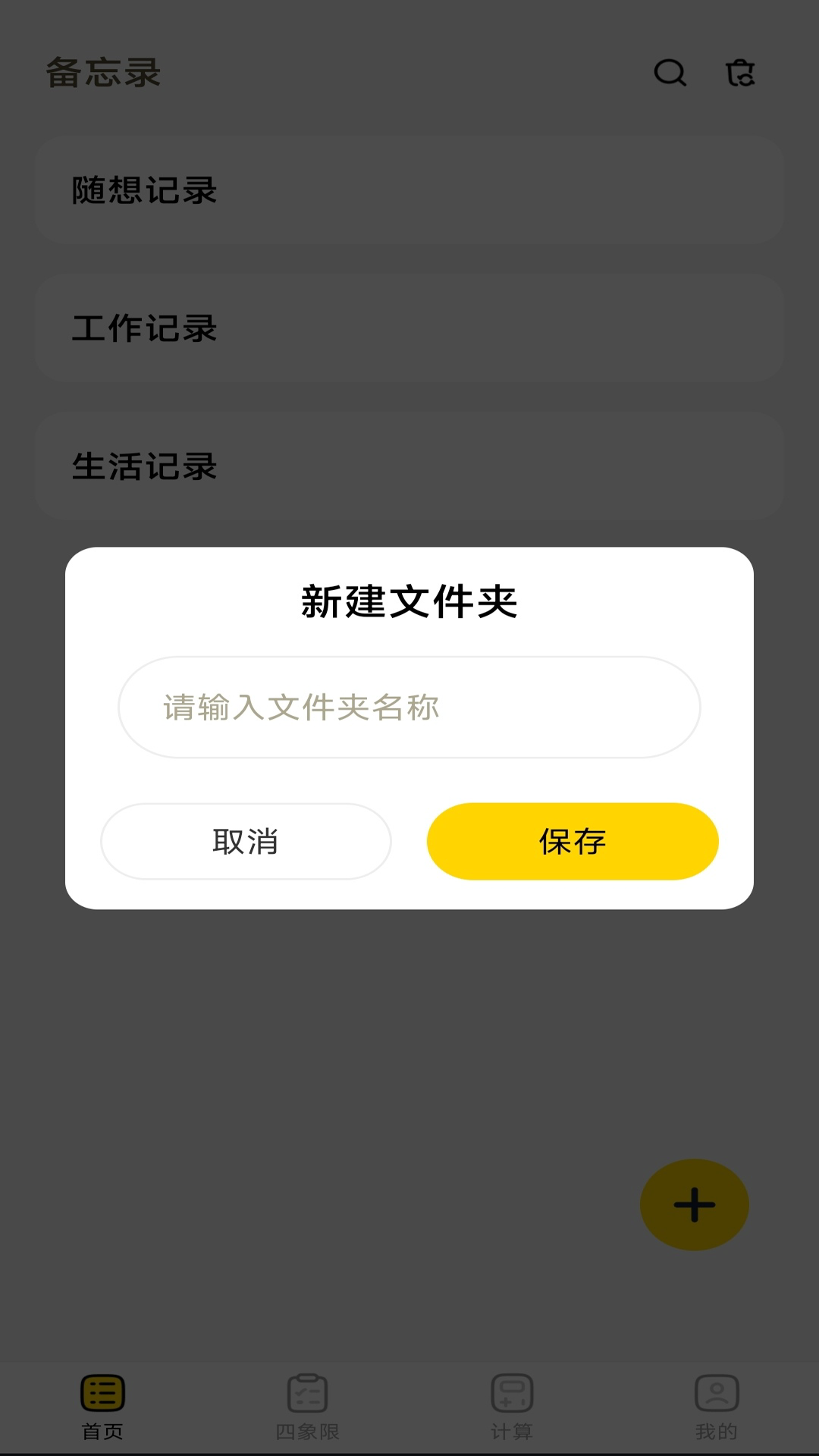Click the 备忘录 title

point(104,72)
